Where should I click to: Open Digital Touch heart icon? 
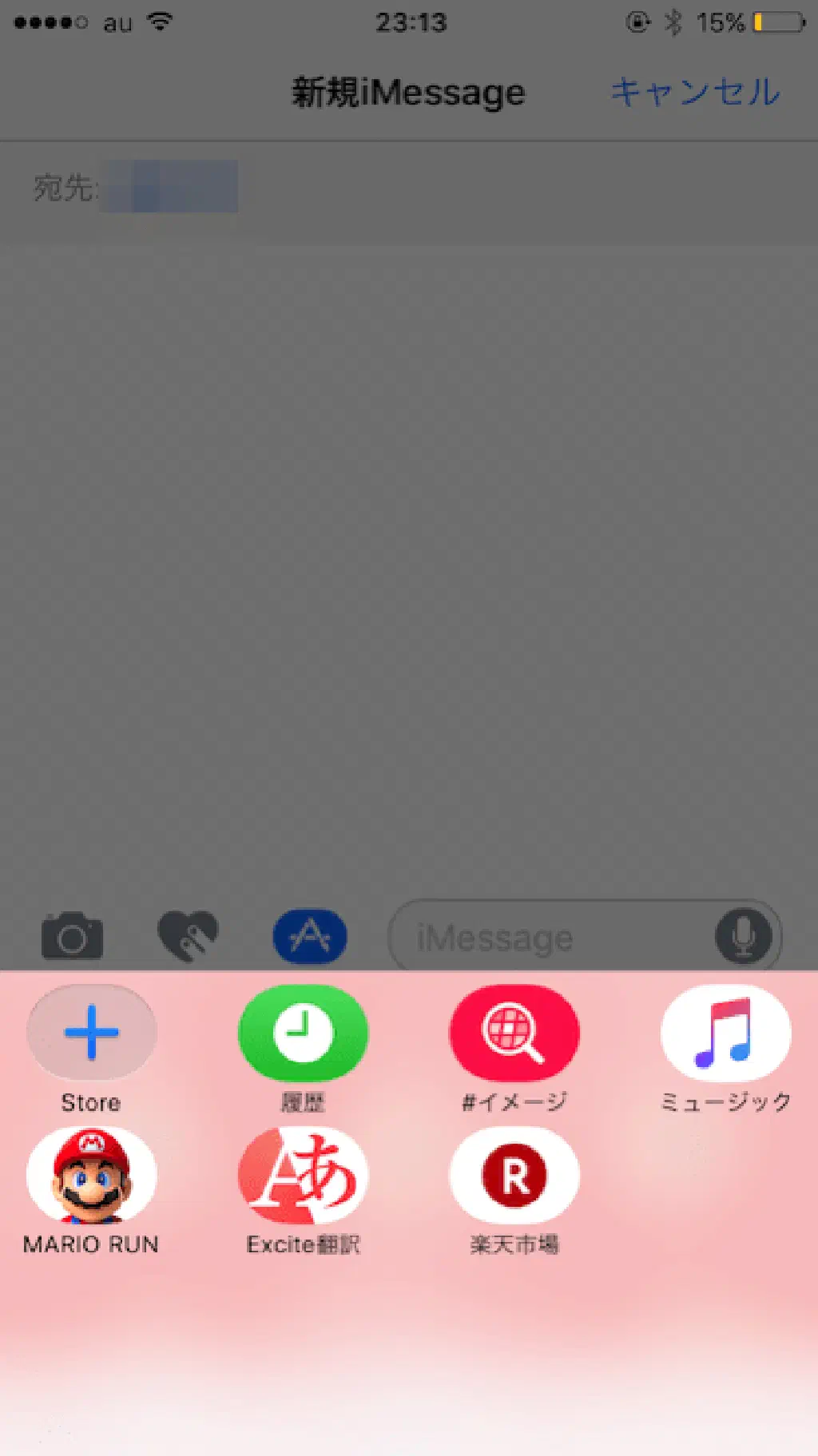pos(188,936)
